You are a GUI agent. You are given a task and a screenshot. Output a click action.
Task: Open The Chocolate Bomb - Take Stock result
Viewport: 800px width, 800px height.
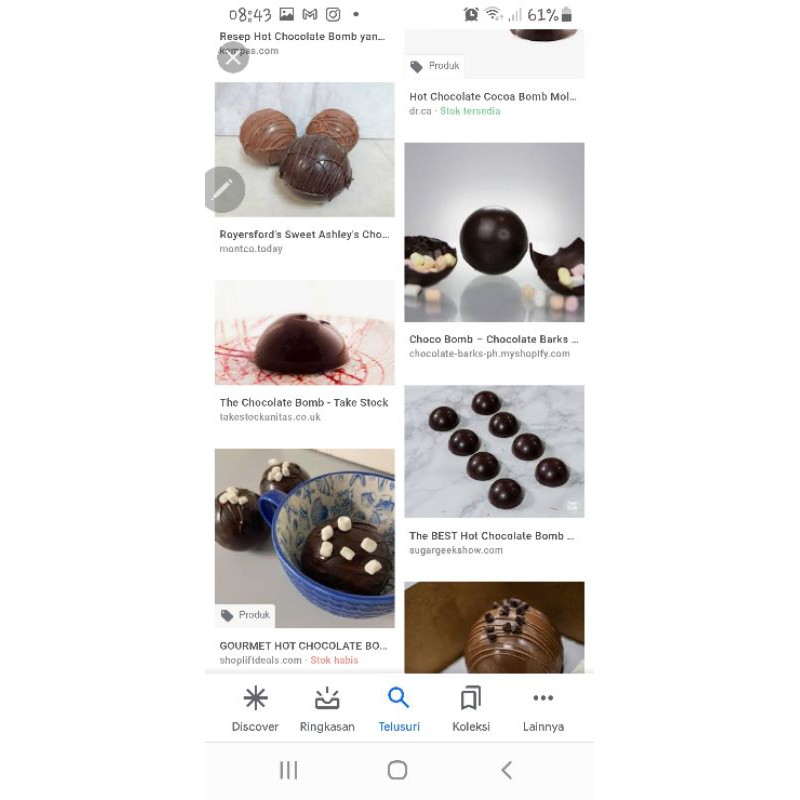(x=304, y=333)
